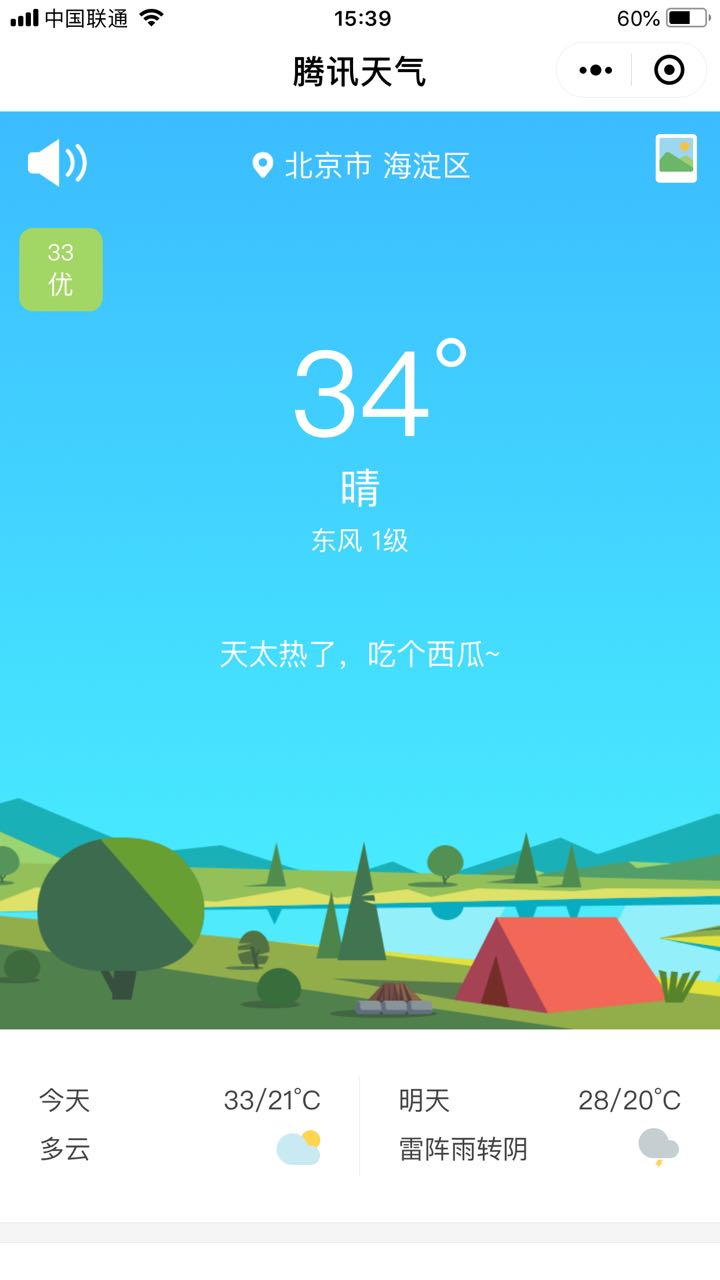Open the air quality badge 33 优
Screen dimensions: 720x1280
[x=61, y=269]
